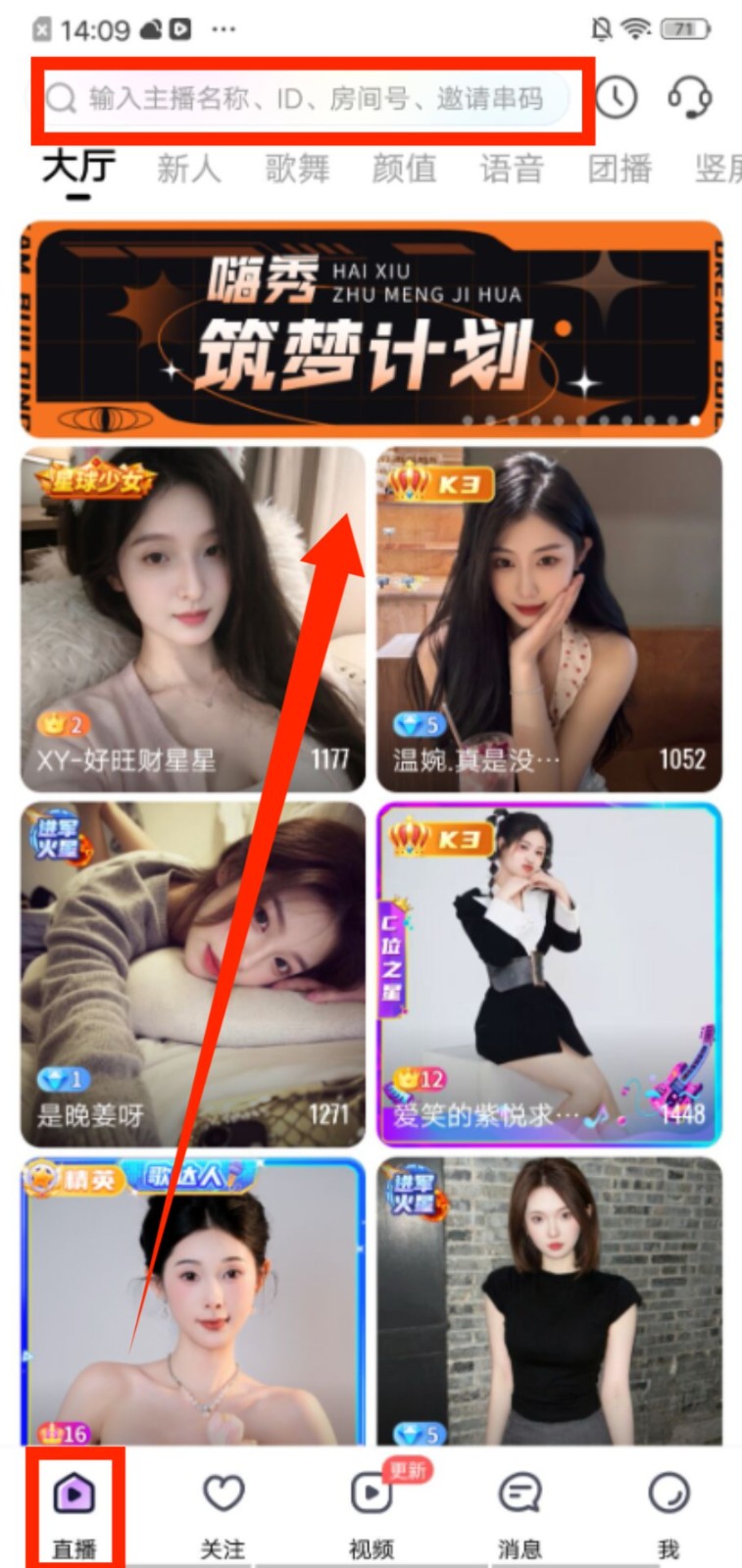This screenshot has width=742, height=1568.
Task: Open the live stream by 温婉.真是没…
Action: coord(549,619)
